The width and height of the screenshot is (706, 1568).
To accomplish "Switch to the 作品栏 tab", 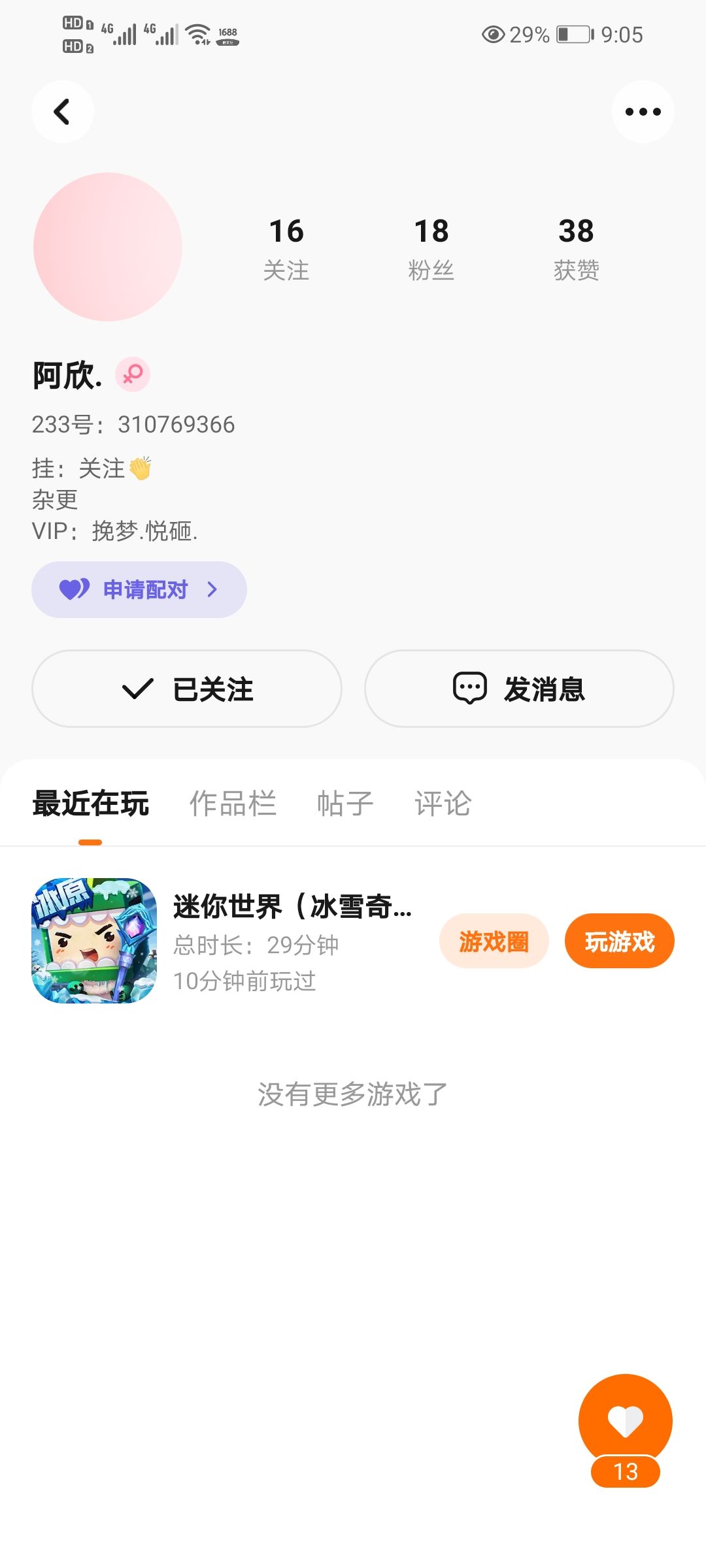I will pyautogui.click(x=233, y=804).
